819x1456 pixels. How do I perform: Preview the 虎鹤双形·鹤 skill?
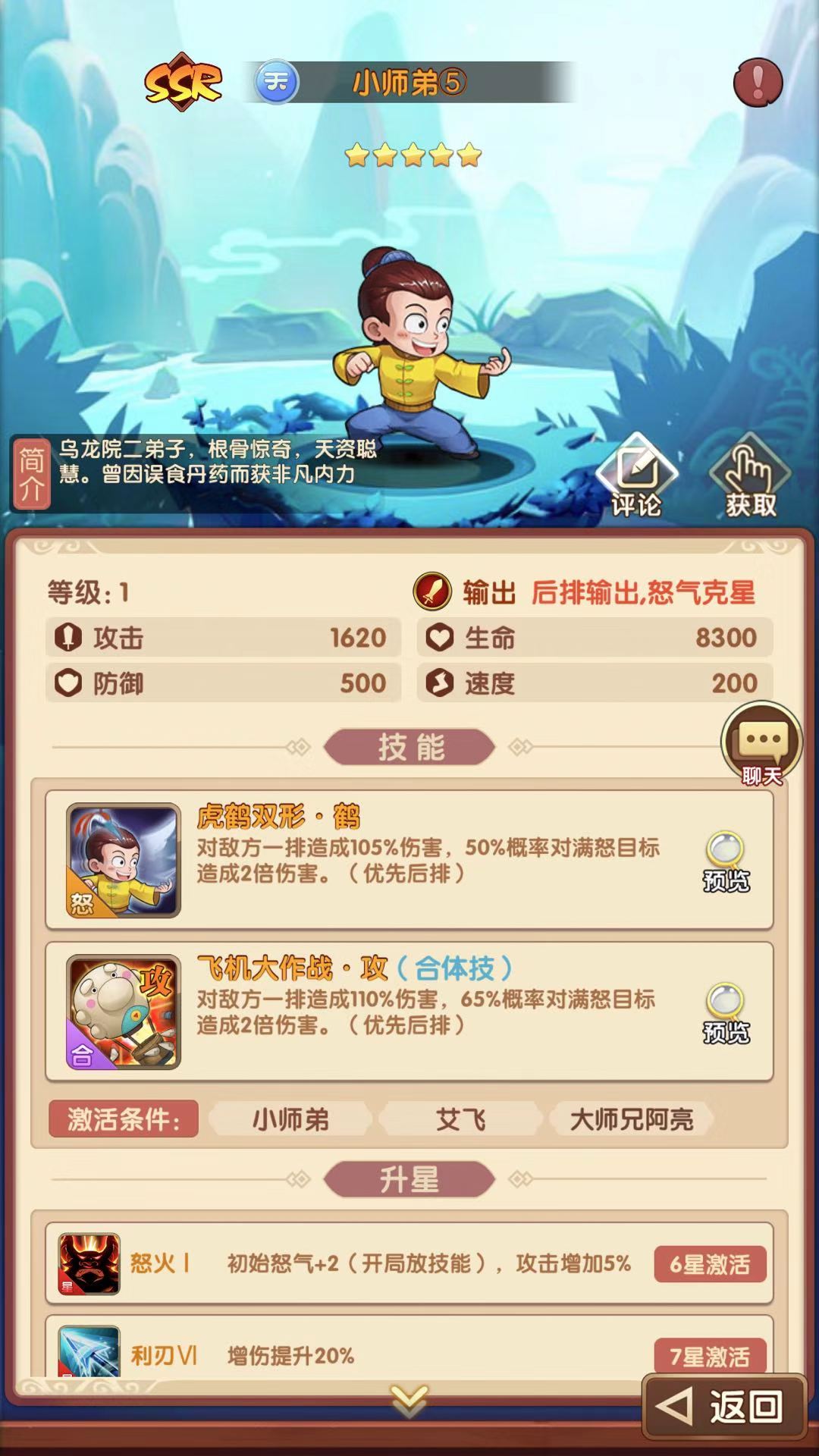click(x=726, y=861)
